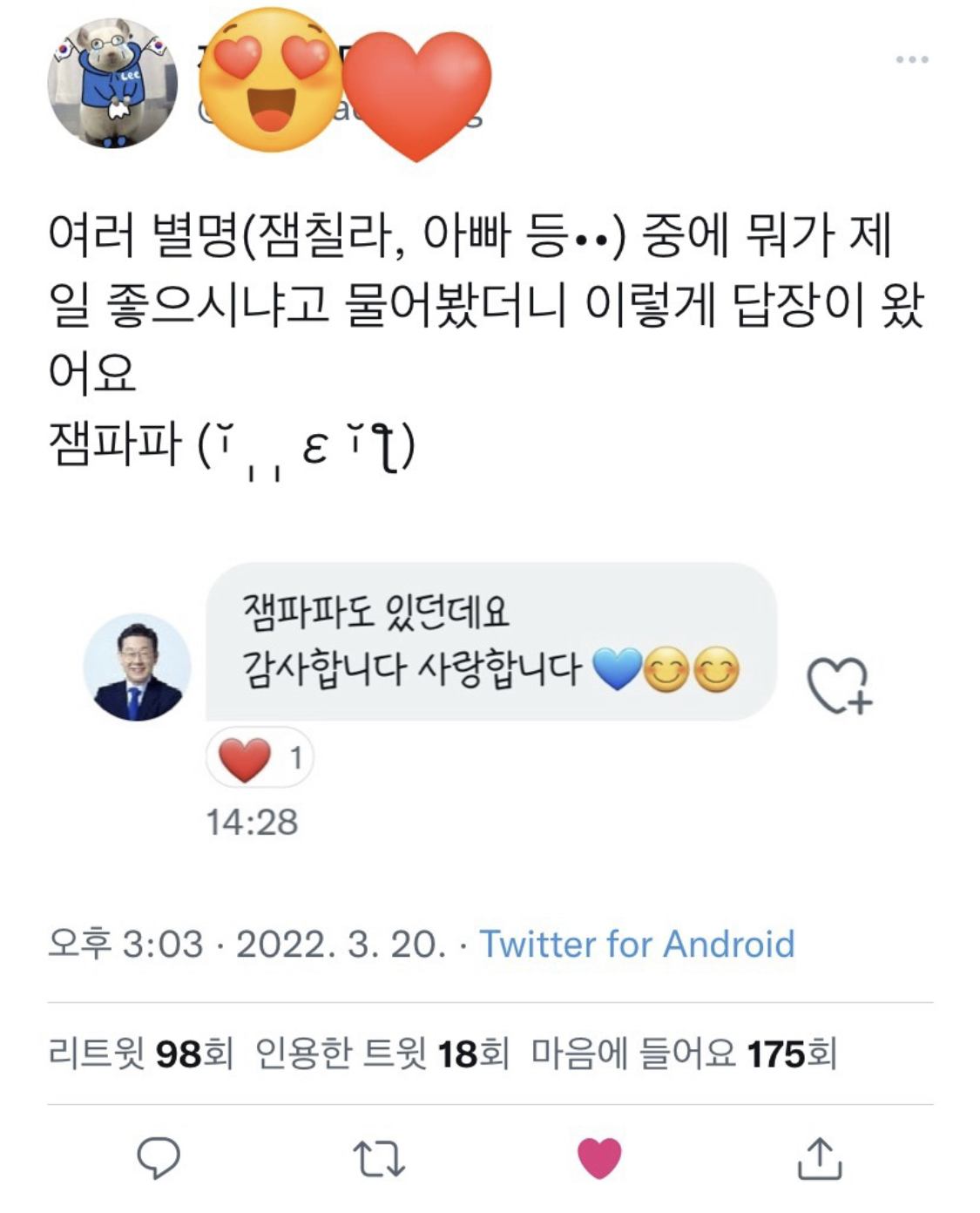Share this tweet
This screenshot has width=980, height=1213.
click(x=819, y=1158)
